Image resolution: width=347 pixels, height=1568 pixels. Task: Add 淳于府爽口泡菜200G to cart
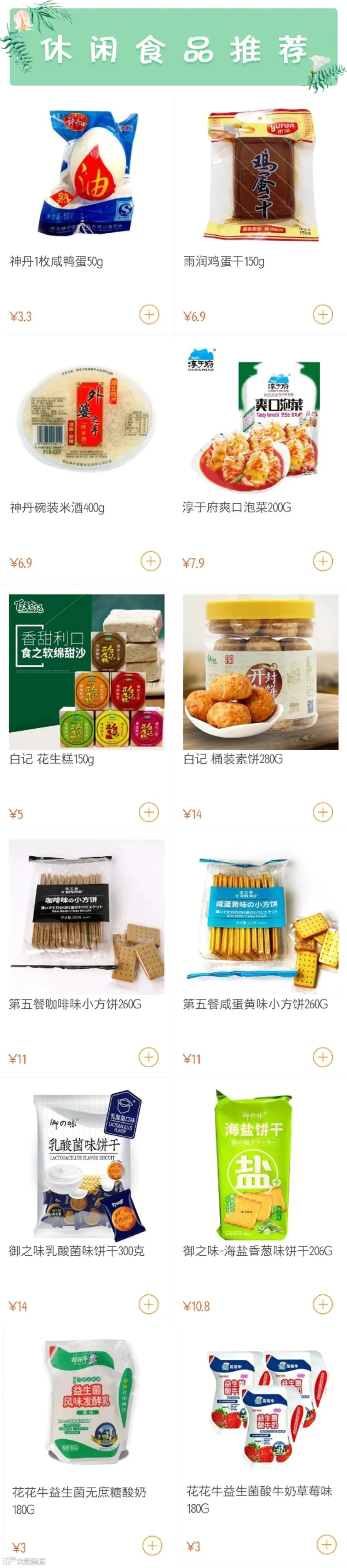tap(323, 561)
